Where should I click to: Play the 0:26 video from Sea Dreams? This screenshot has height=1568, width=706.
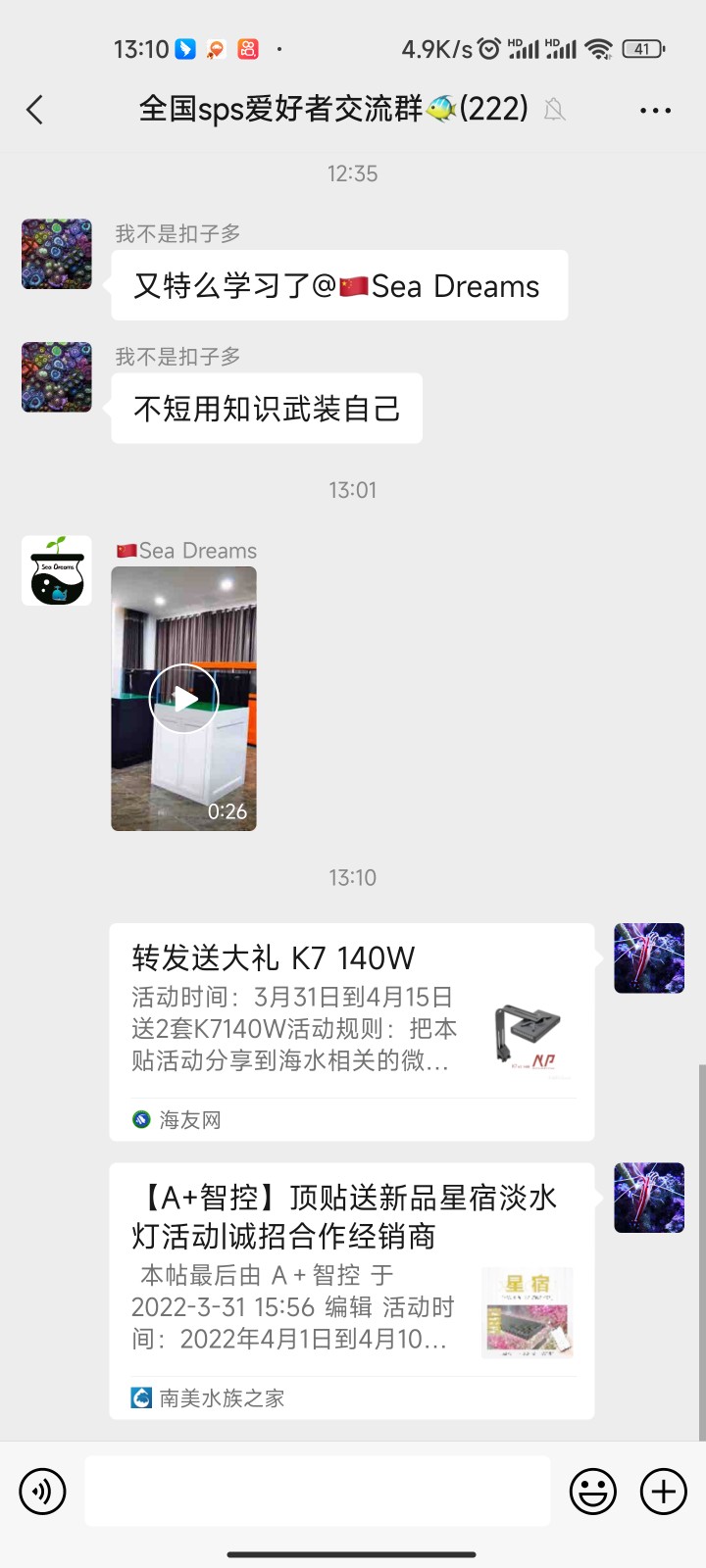click(183, 699)
